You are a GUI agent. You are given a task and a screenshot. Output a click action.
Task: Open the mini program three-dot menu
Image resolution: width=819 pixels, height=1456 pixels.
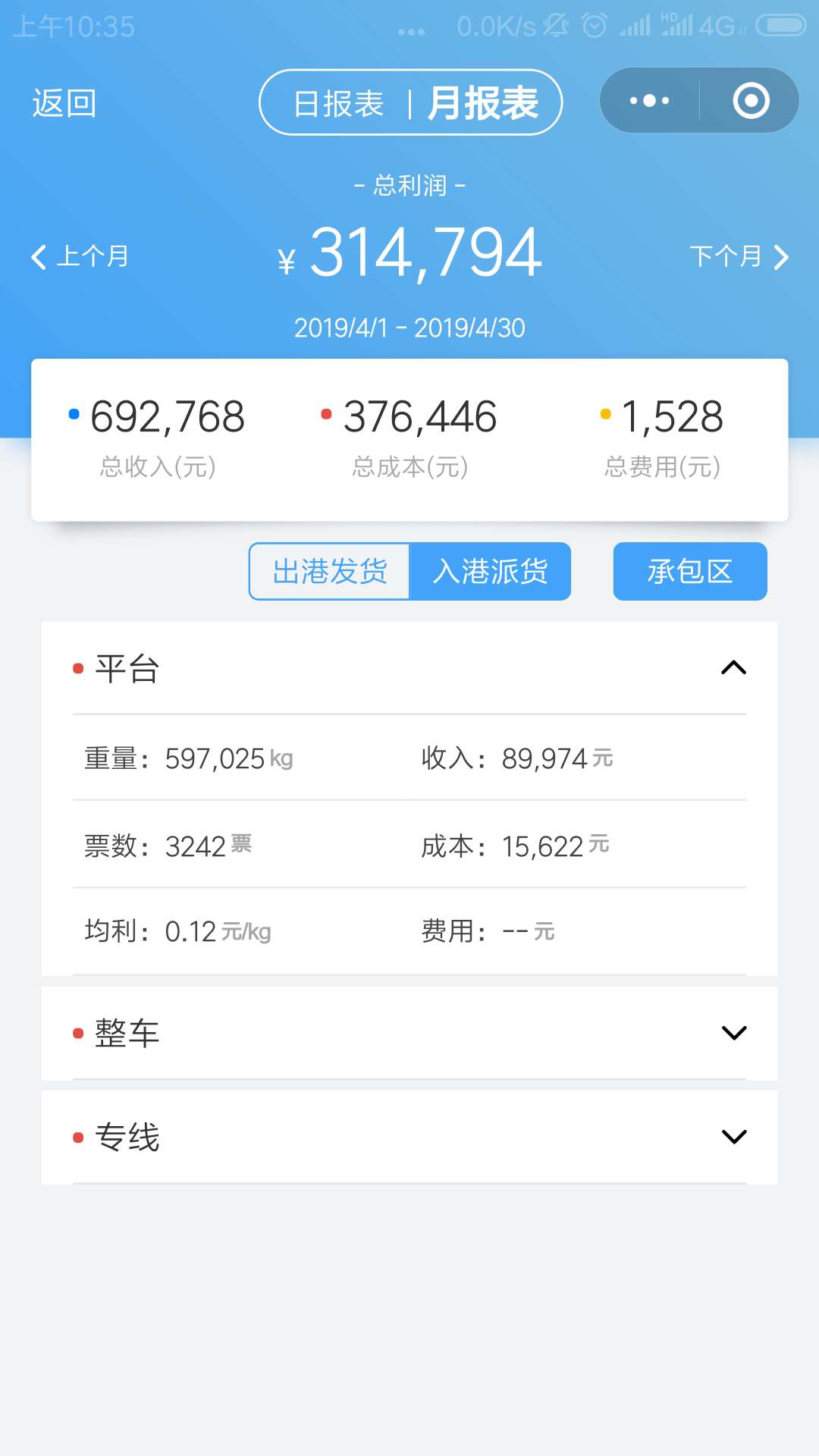pyautogui.click(x=649, y=101)
